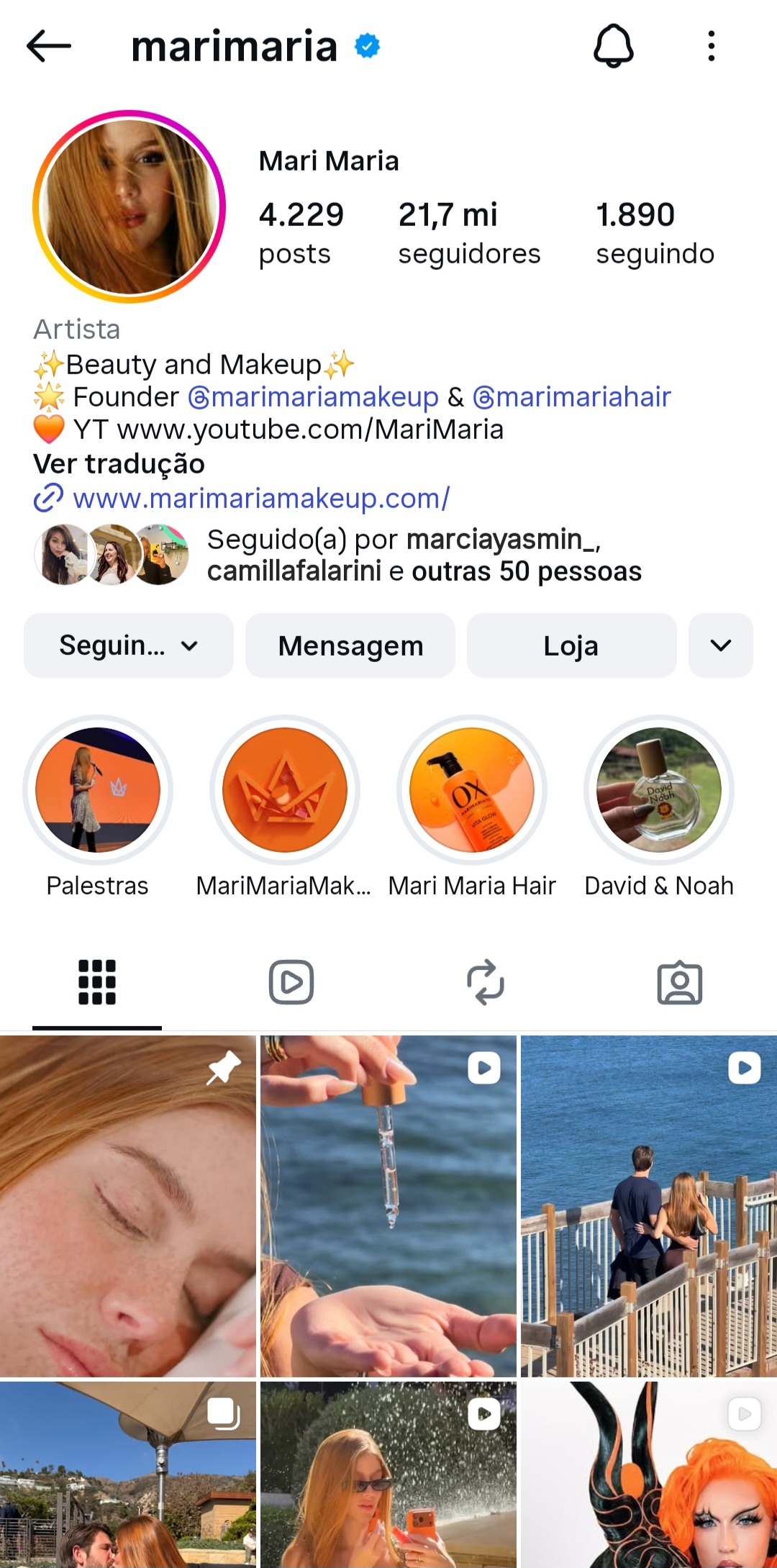Go back using the back arrow

click(45, 47)
